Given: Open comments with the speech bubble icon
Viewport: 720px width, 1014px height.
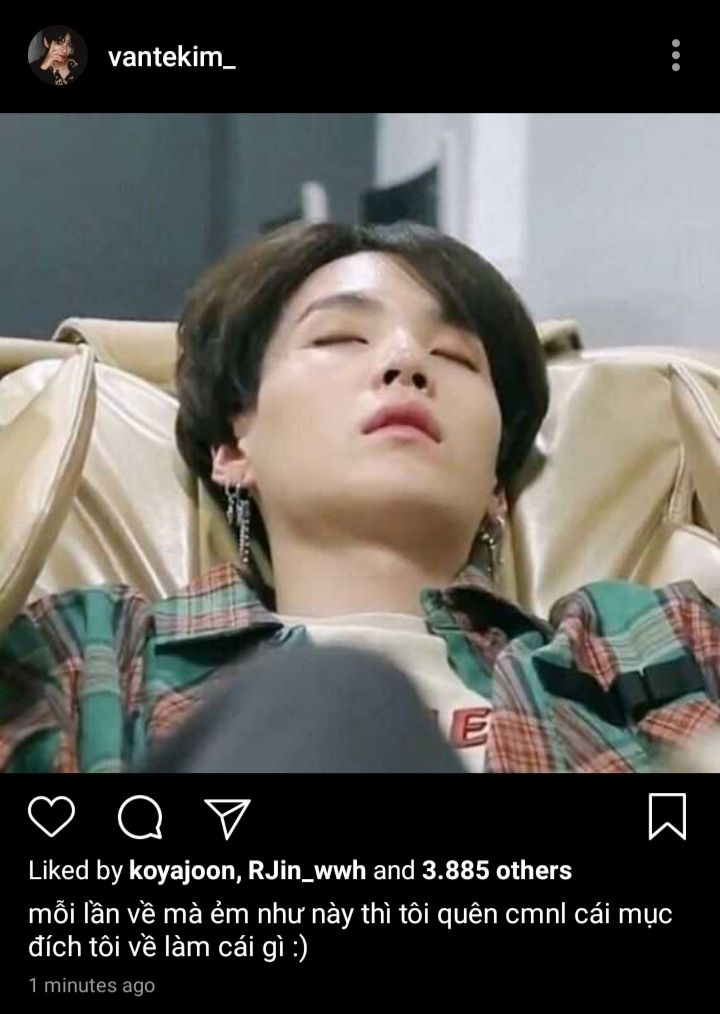Looking at the screenshot, I should point(140,818).
